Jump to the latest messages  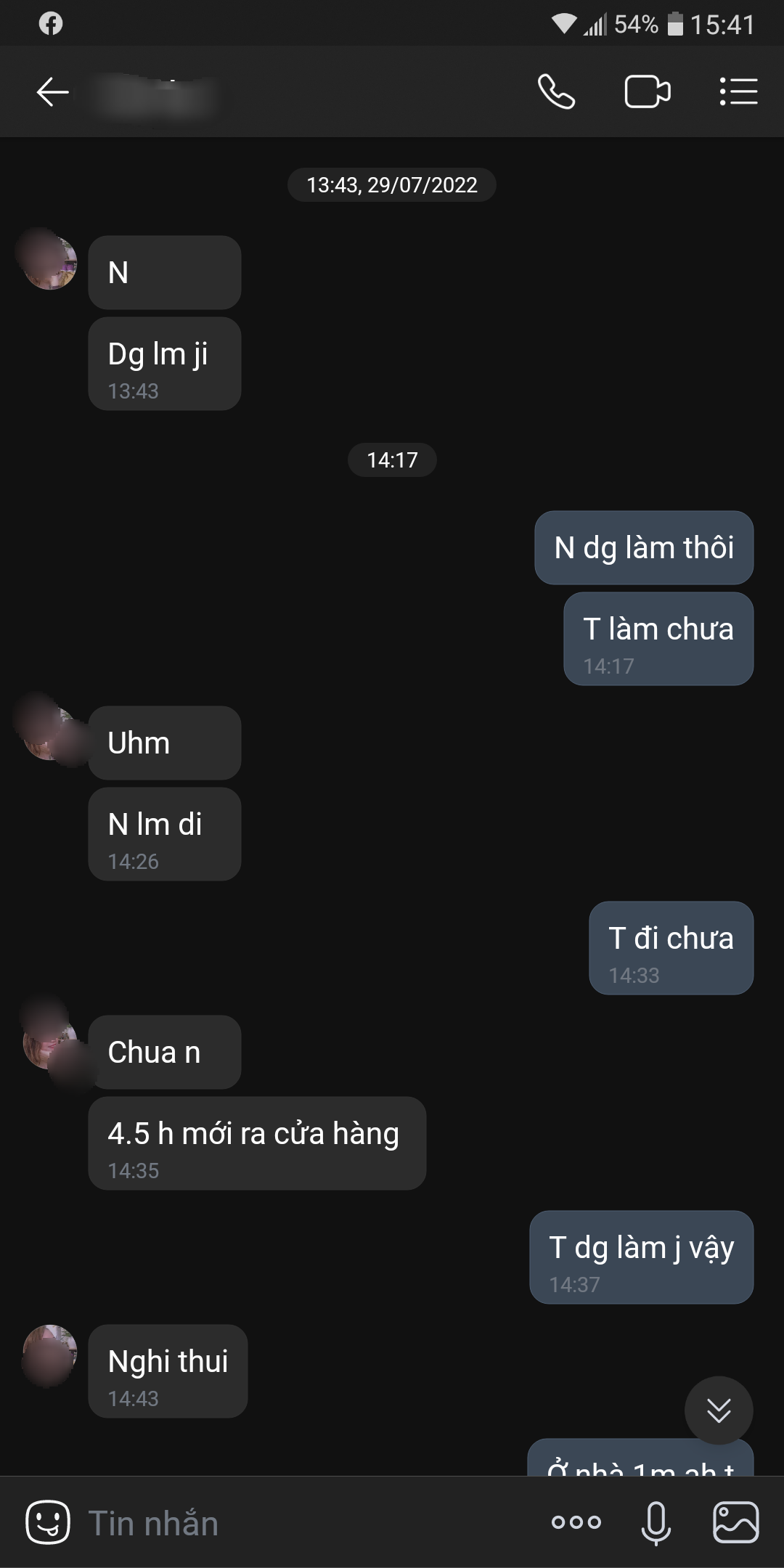pos(719,1410)
